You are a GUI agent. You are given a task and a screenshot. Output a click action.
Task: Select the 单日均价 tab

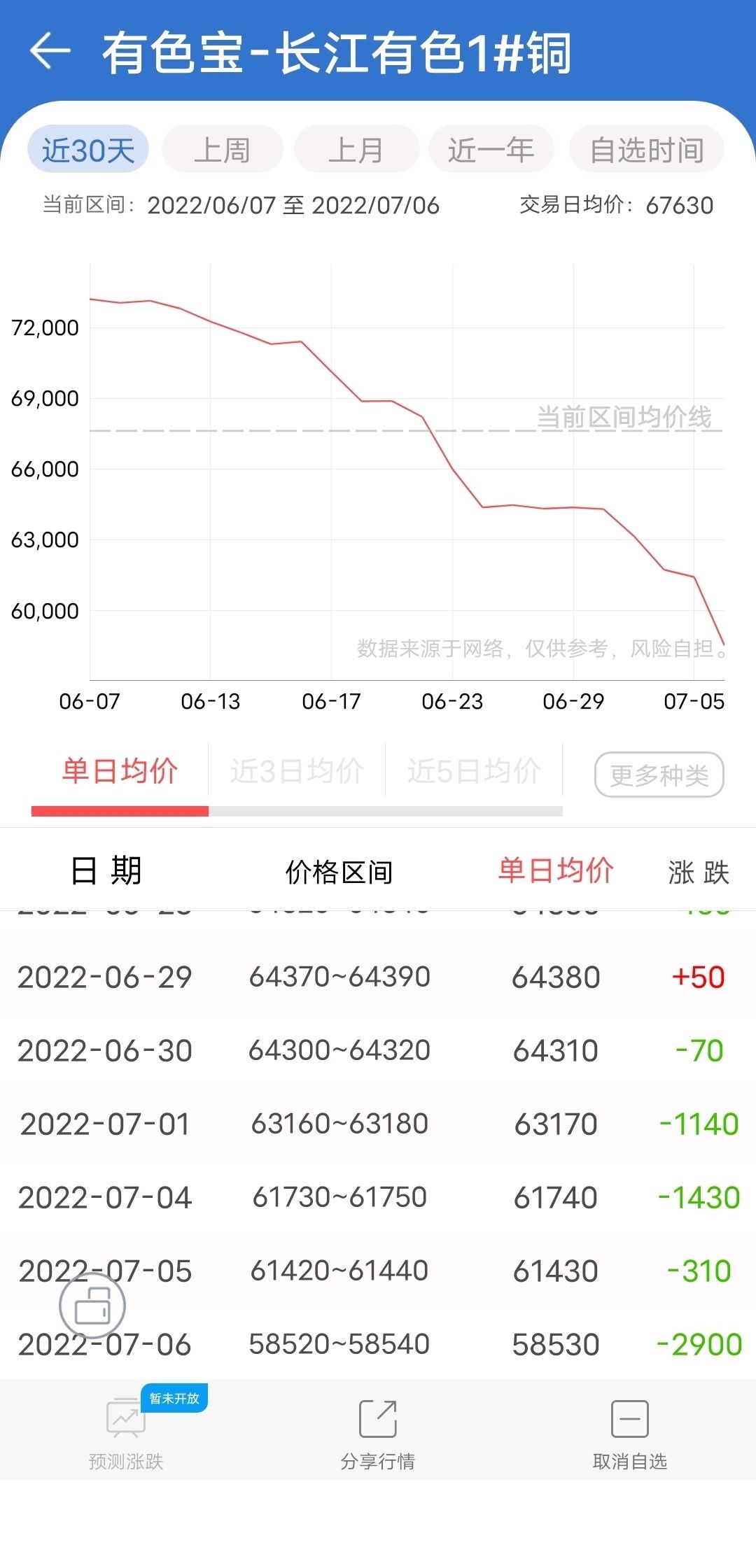pos(120,772)
